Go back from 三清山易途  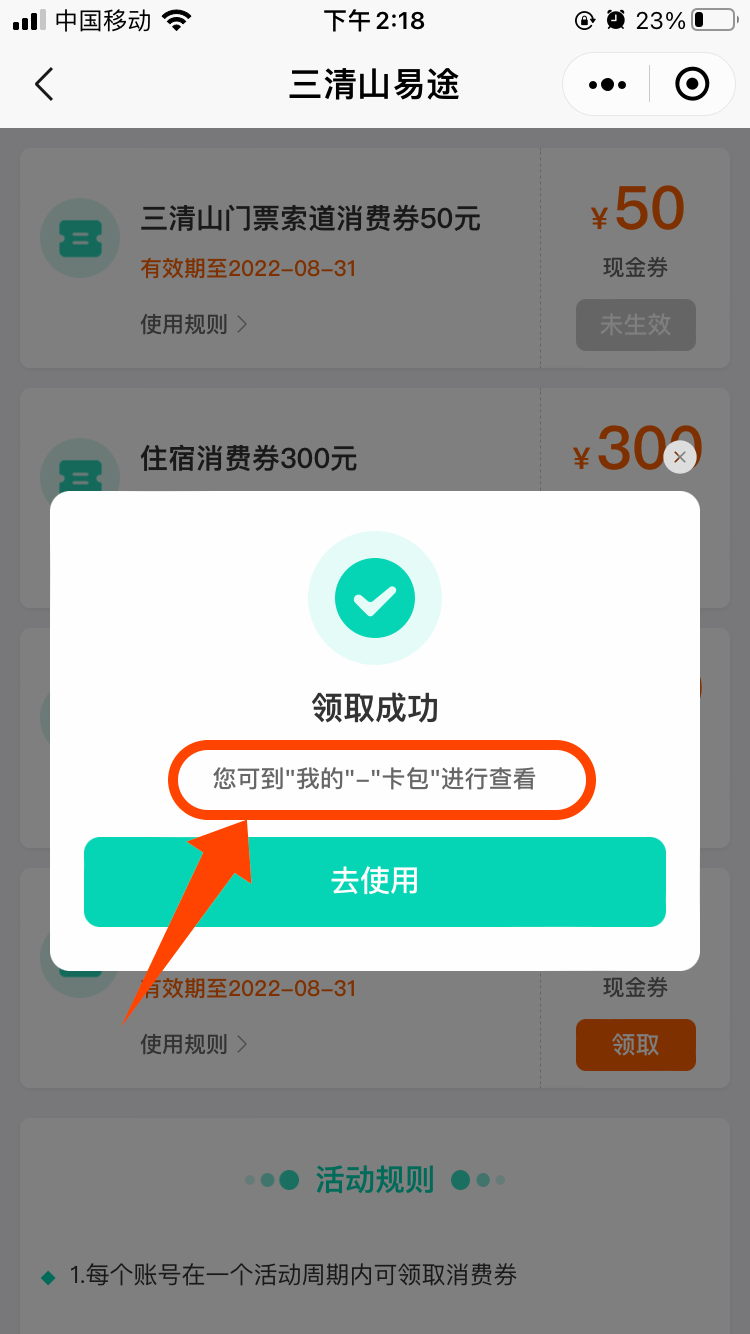(x=44, y=84)
